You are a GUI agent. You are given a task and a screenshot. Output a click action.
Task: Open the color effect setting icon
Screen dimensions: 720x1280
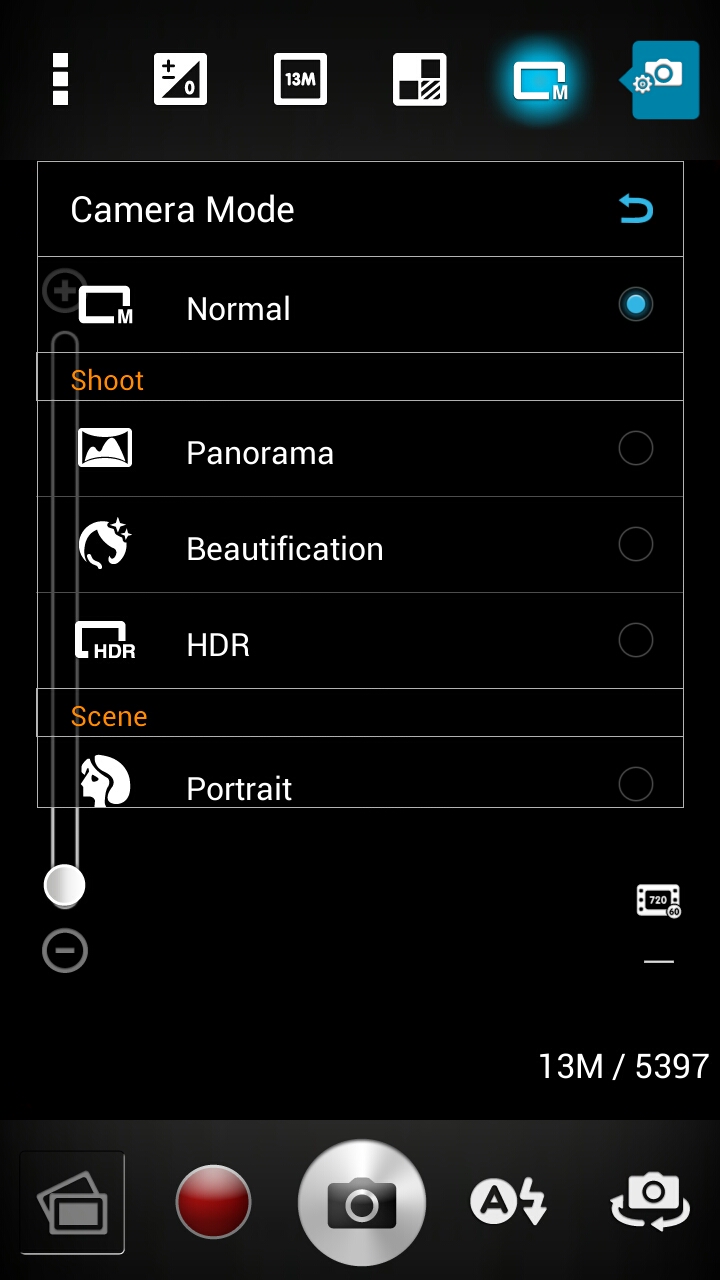[x=420, y=79]
